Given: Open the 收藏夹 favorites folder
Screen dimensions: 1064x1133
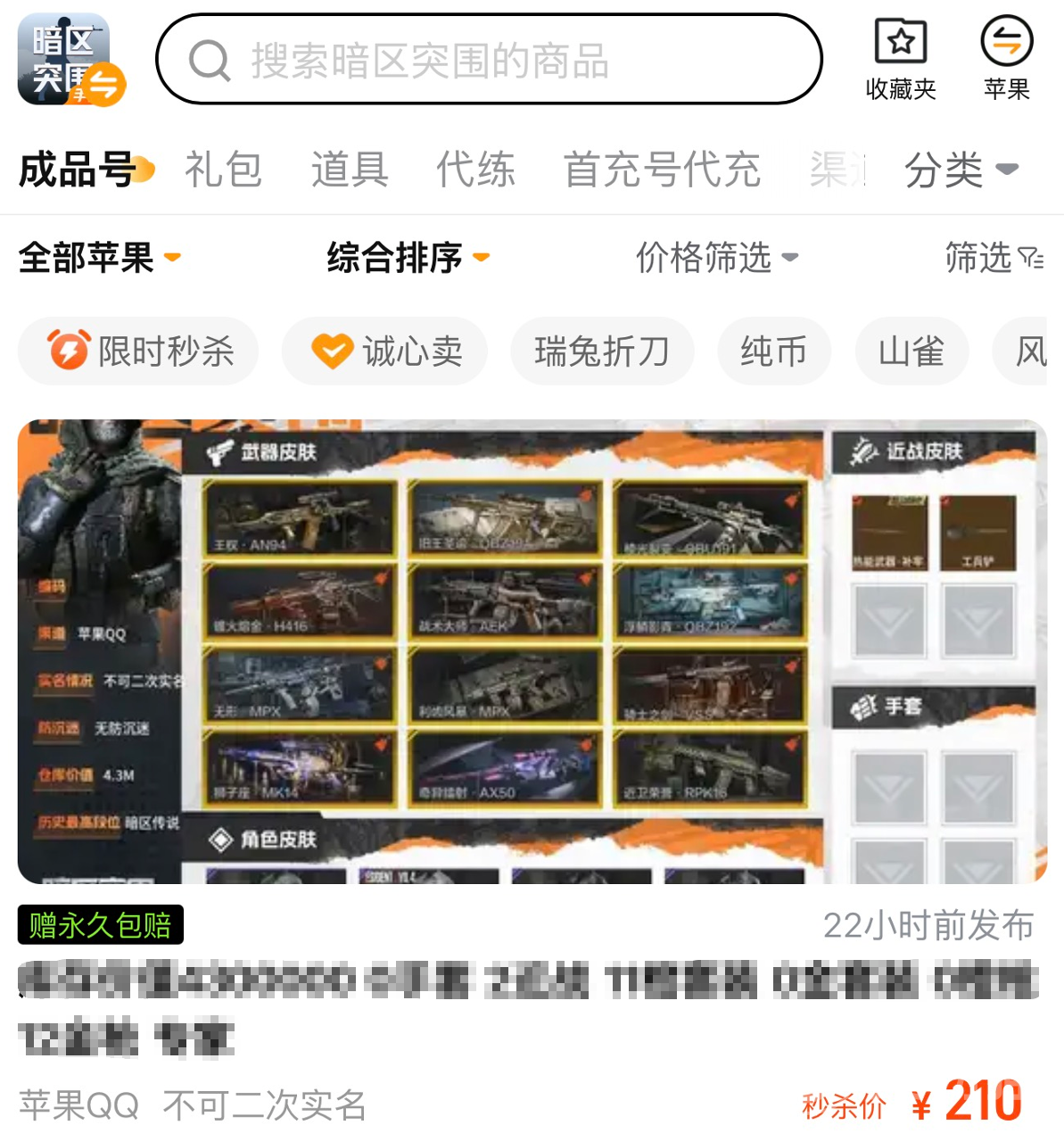Looking at the screenshot, I should pyautogui.click(x=901, y=59).
